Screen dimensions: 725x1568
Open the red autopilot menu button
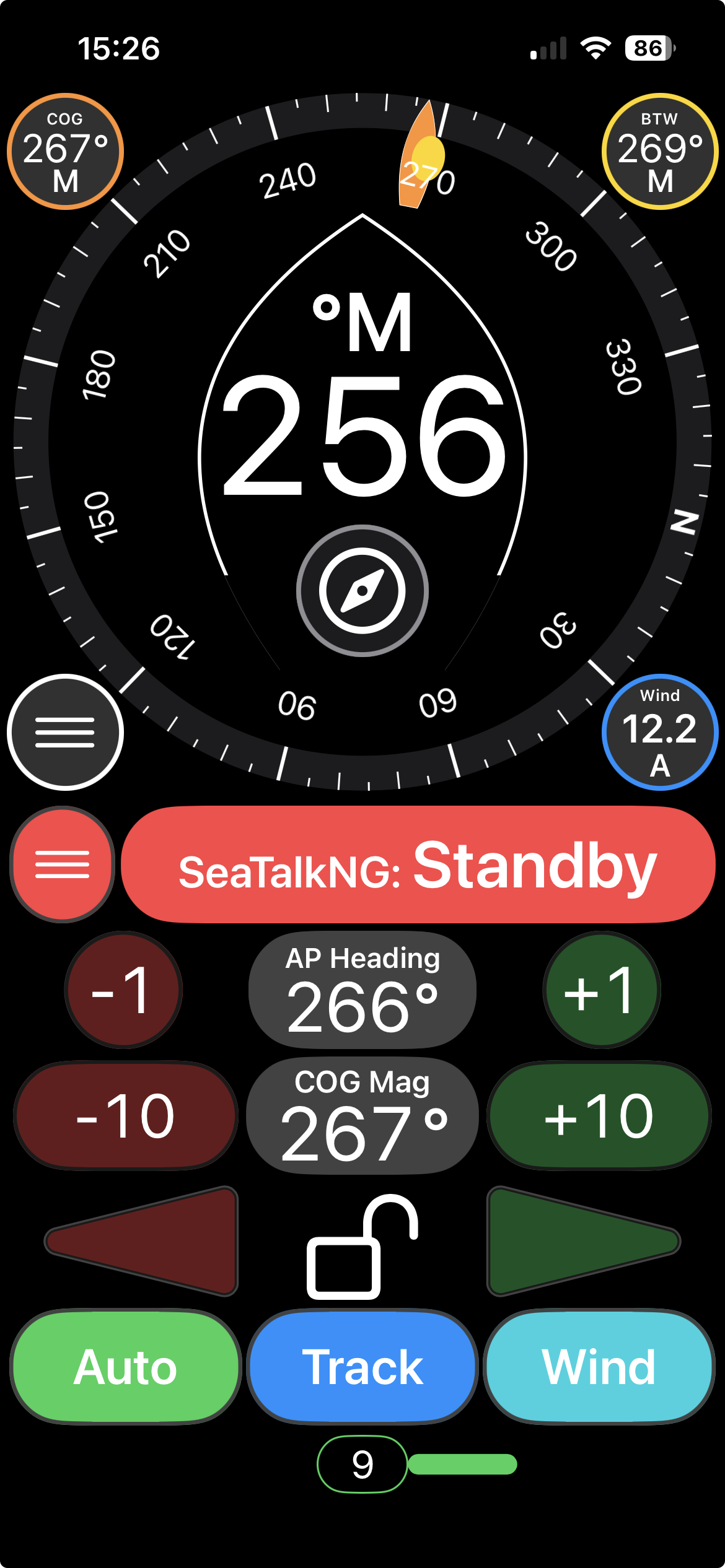pos(63,865)
